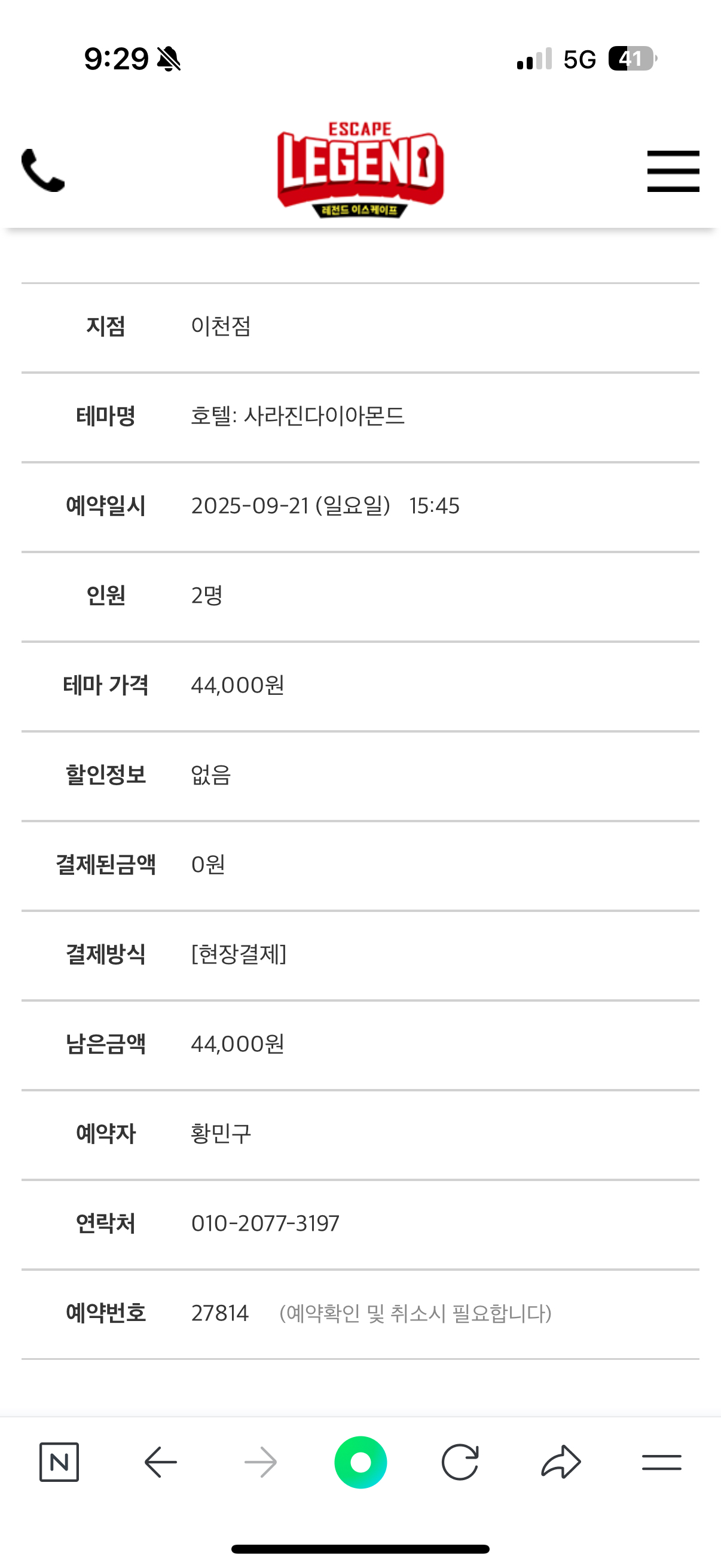Reload the current page

tap(460, 1462)
